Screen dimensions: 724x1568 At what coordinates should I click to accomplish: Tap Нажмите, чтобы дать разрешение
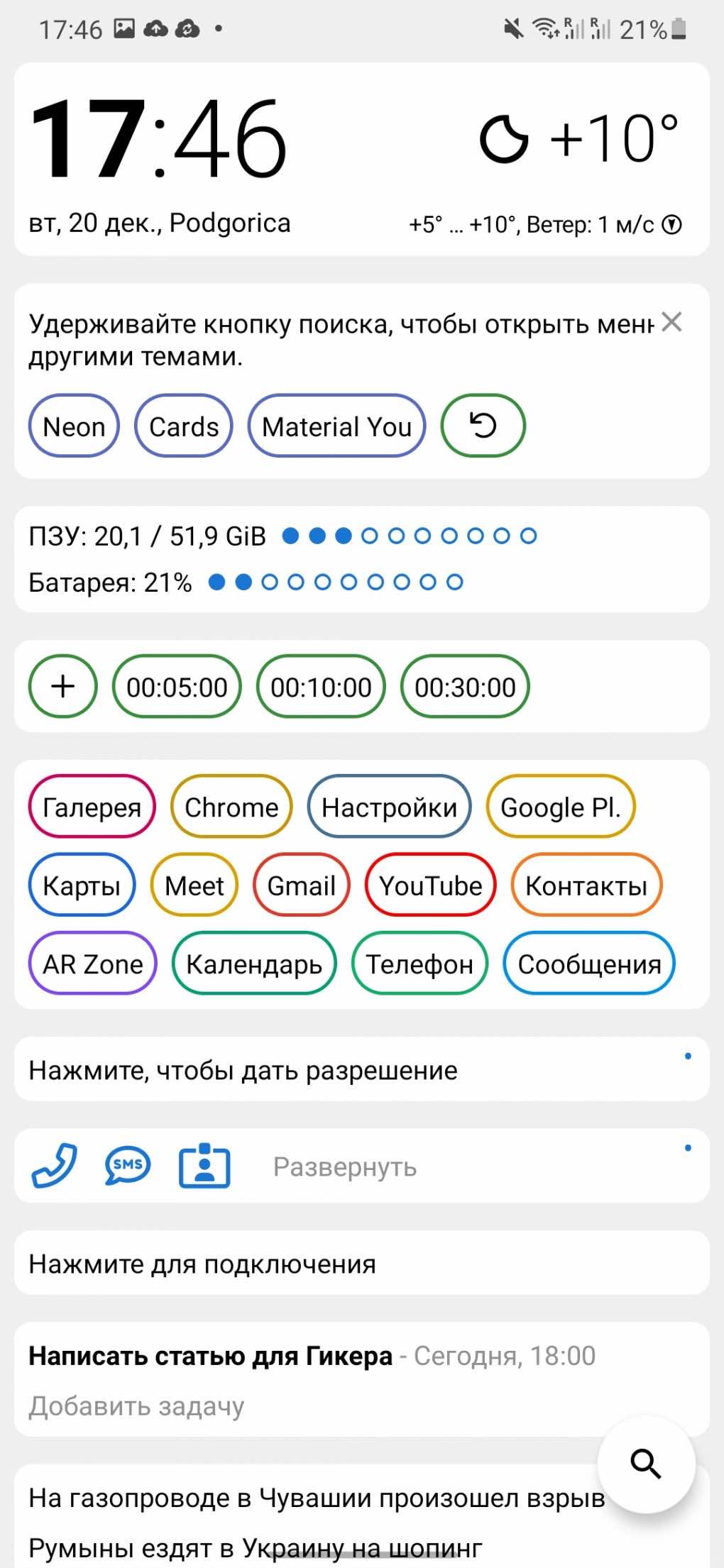242,1069
